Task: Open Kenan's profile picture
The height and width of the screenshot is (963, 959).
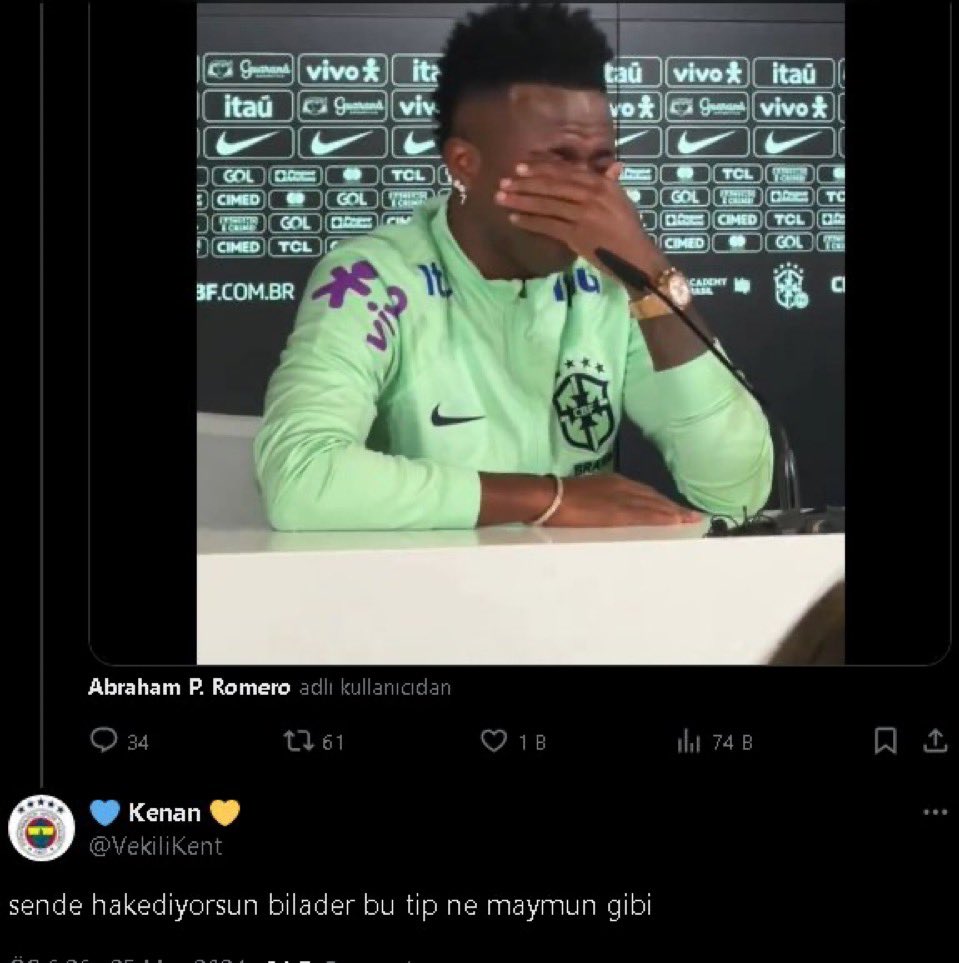Action: [x=42, y=829]
